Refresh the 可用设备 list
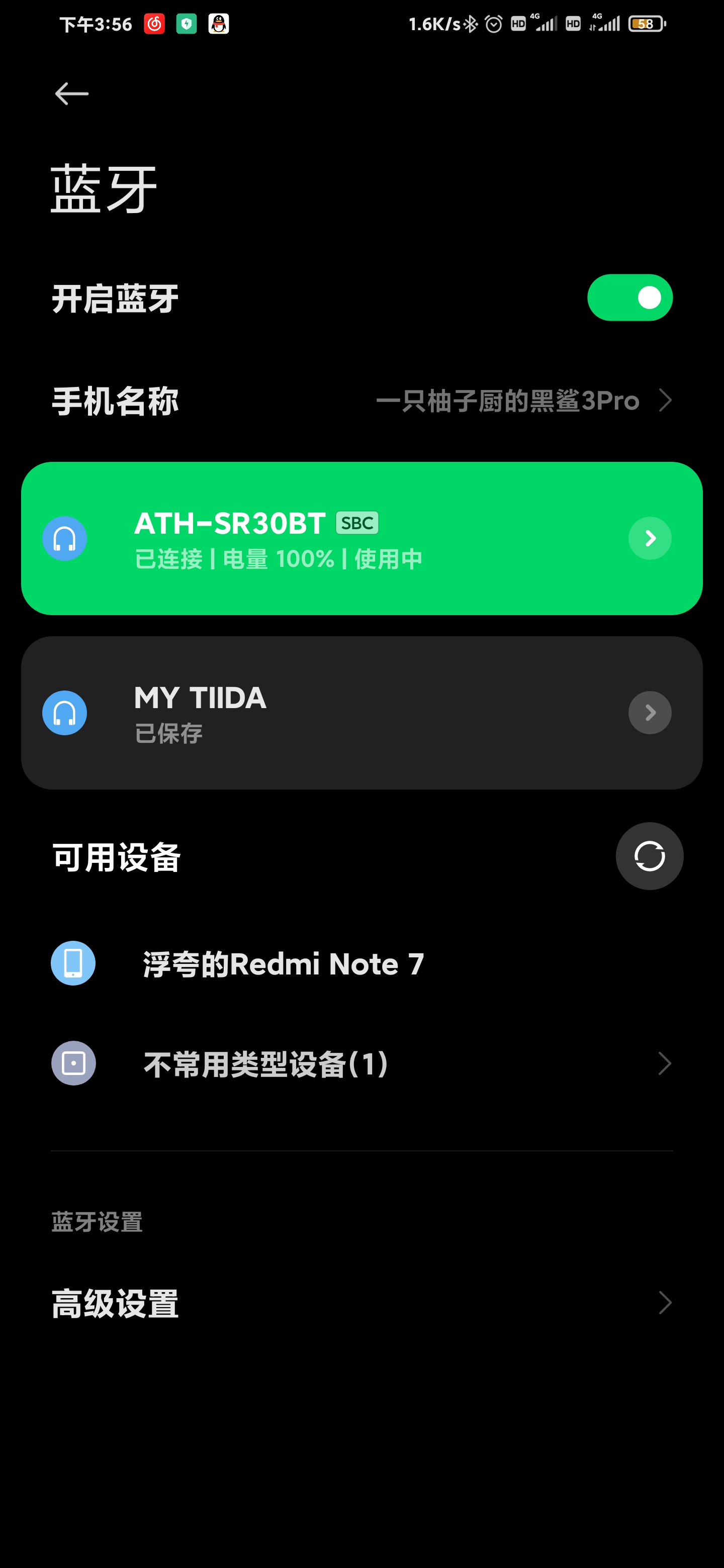The image size is (724, 1568). pyautogui.click(x=649, y=856)
